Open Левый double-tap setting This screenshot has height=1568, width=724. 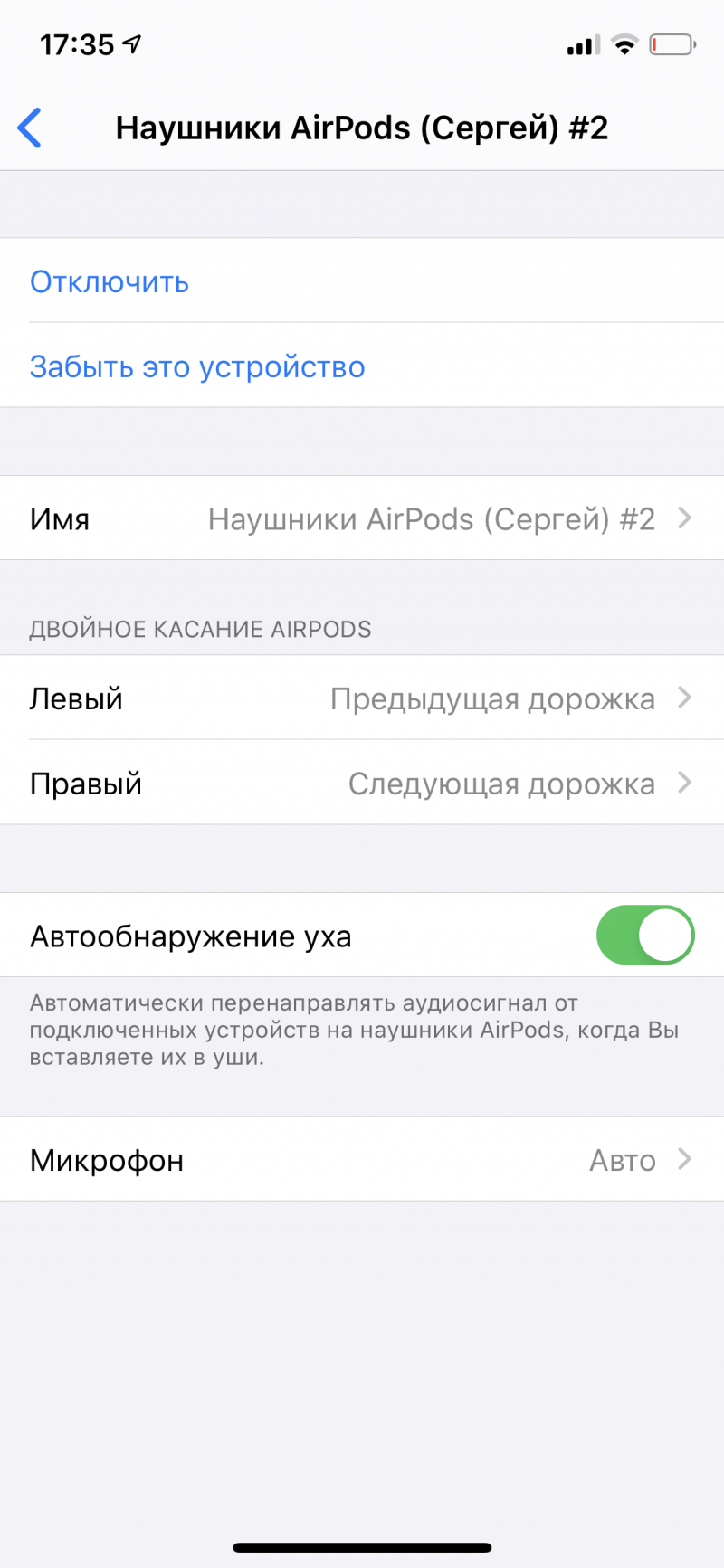362,698
